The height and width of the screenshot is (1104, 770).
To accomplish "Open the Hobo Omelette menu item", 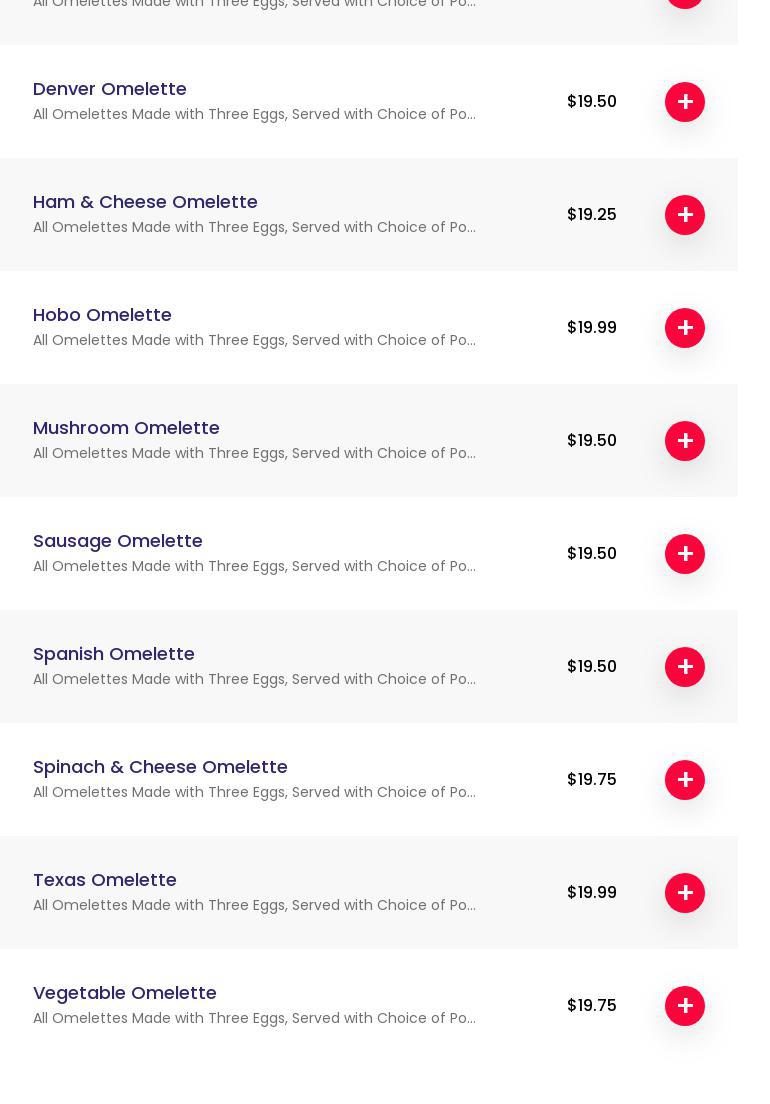I will [x=102, y=315].
